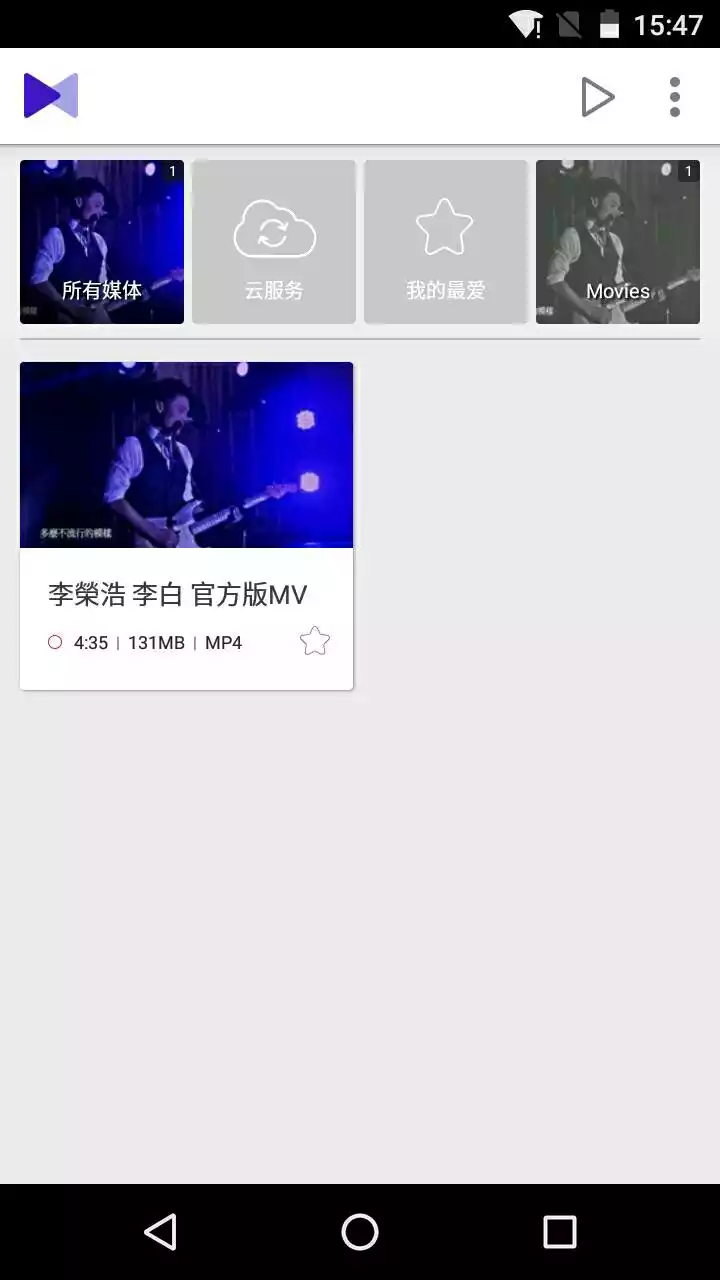Favorite the 李榮浩 李白 video with the star
The width and height of the screenshot is (720, 1280).
pos(314,641)
